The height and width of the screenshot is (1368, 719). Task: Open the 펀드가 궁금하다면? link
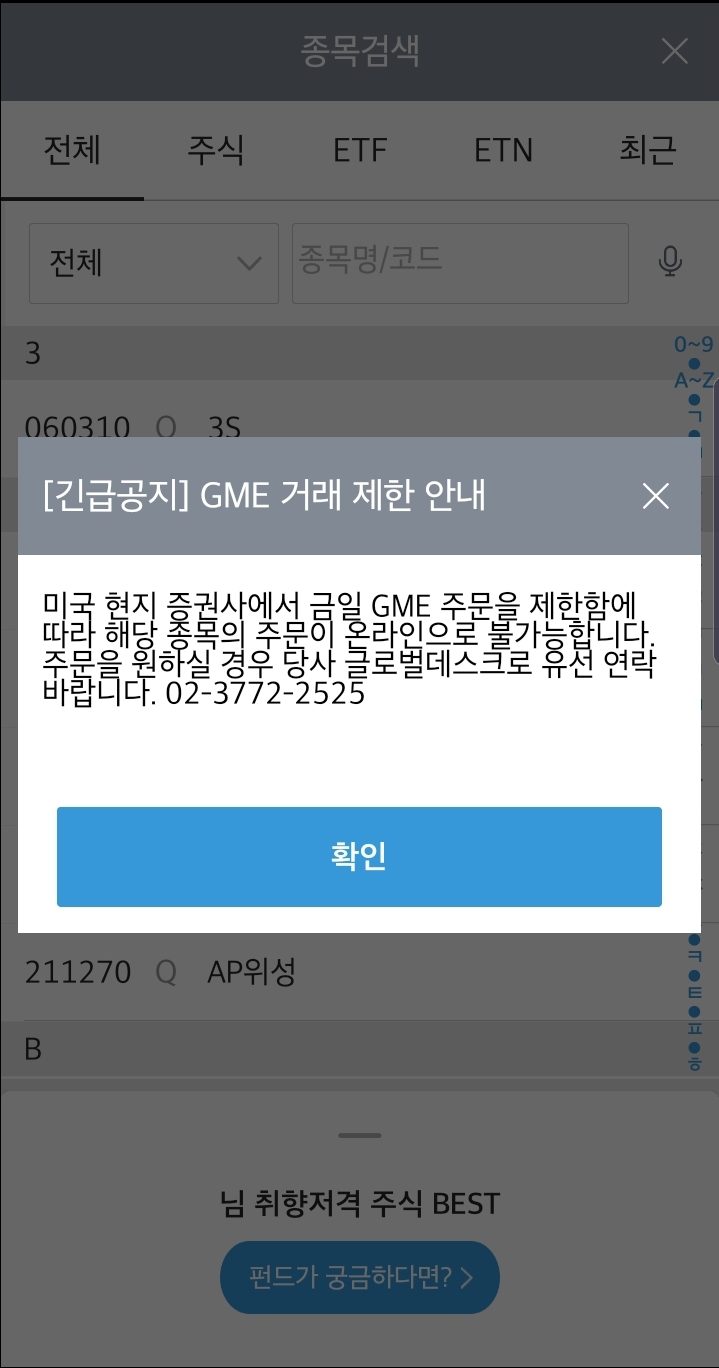pos(359,1277)
